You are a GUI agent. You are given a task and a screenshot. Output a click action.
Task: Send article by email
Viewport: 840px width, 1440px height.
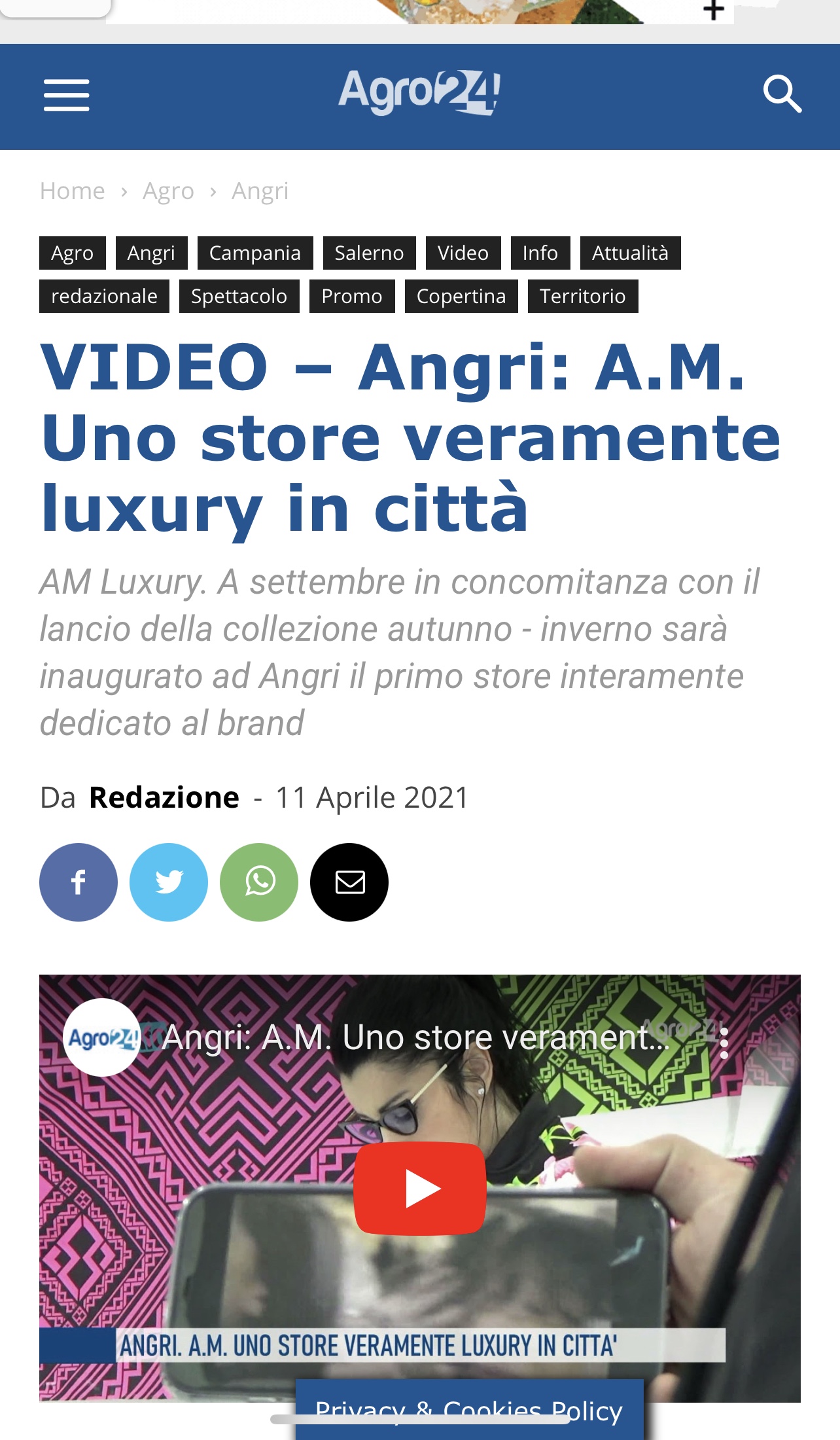349,882
